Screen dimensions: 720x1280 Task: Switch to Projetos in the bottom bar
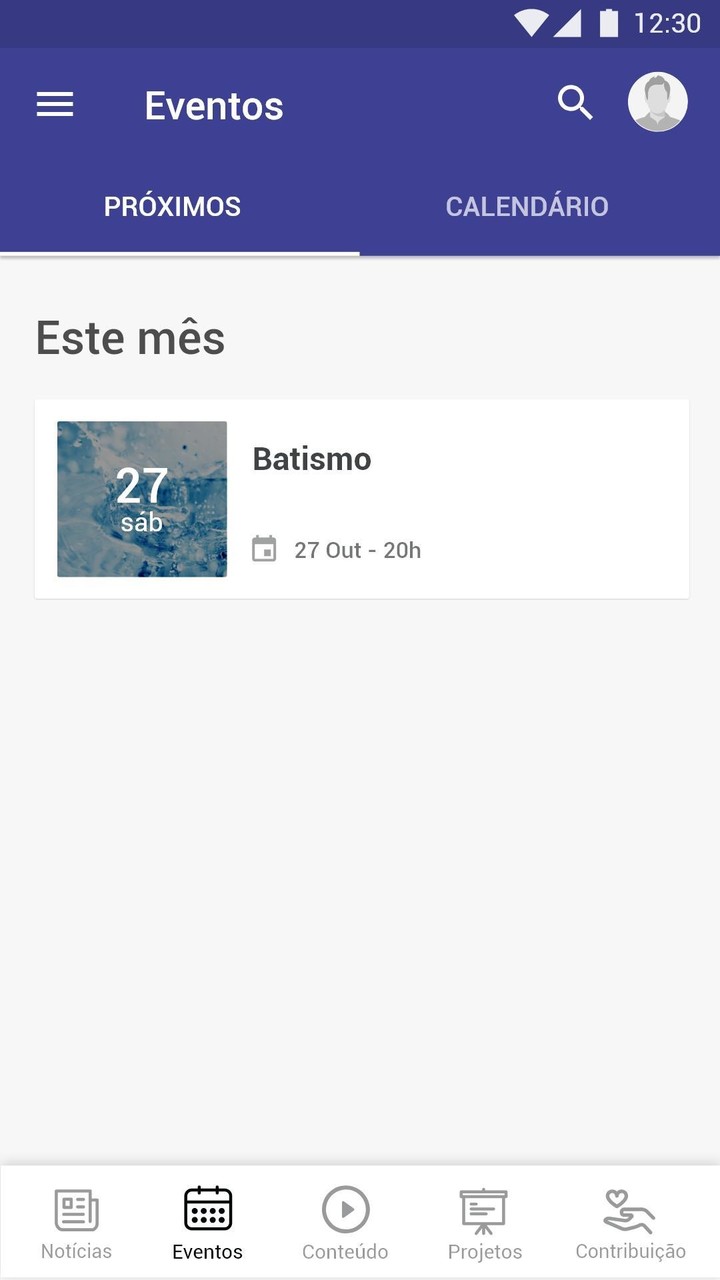[x=485, y=1223]
